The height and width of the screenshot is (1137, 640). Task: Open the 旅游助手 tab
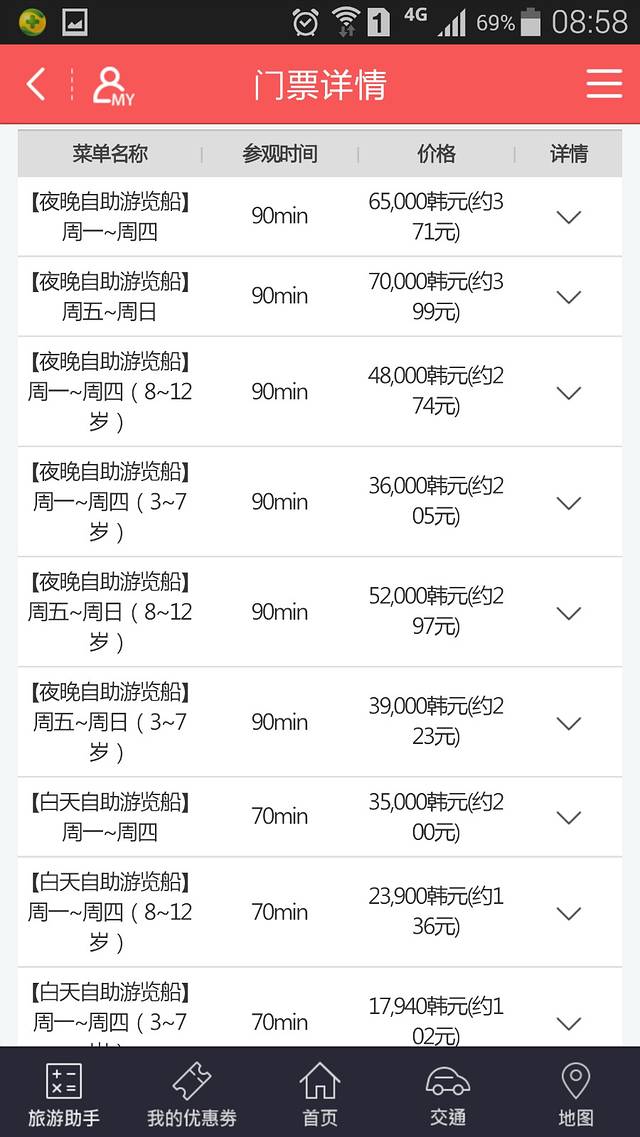pyautogui.click(x=64, y=1093)
